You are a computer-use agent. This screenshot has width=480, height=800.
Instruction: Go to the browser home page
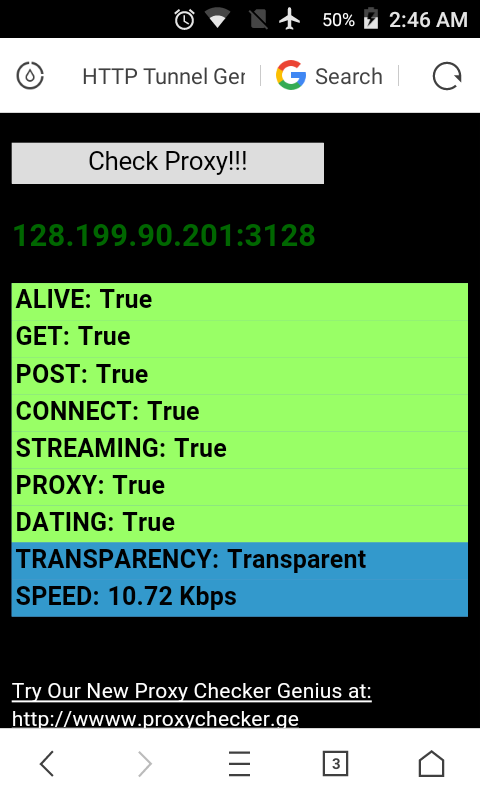(x=432, y=764)
